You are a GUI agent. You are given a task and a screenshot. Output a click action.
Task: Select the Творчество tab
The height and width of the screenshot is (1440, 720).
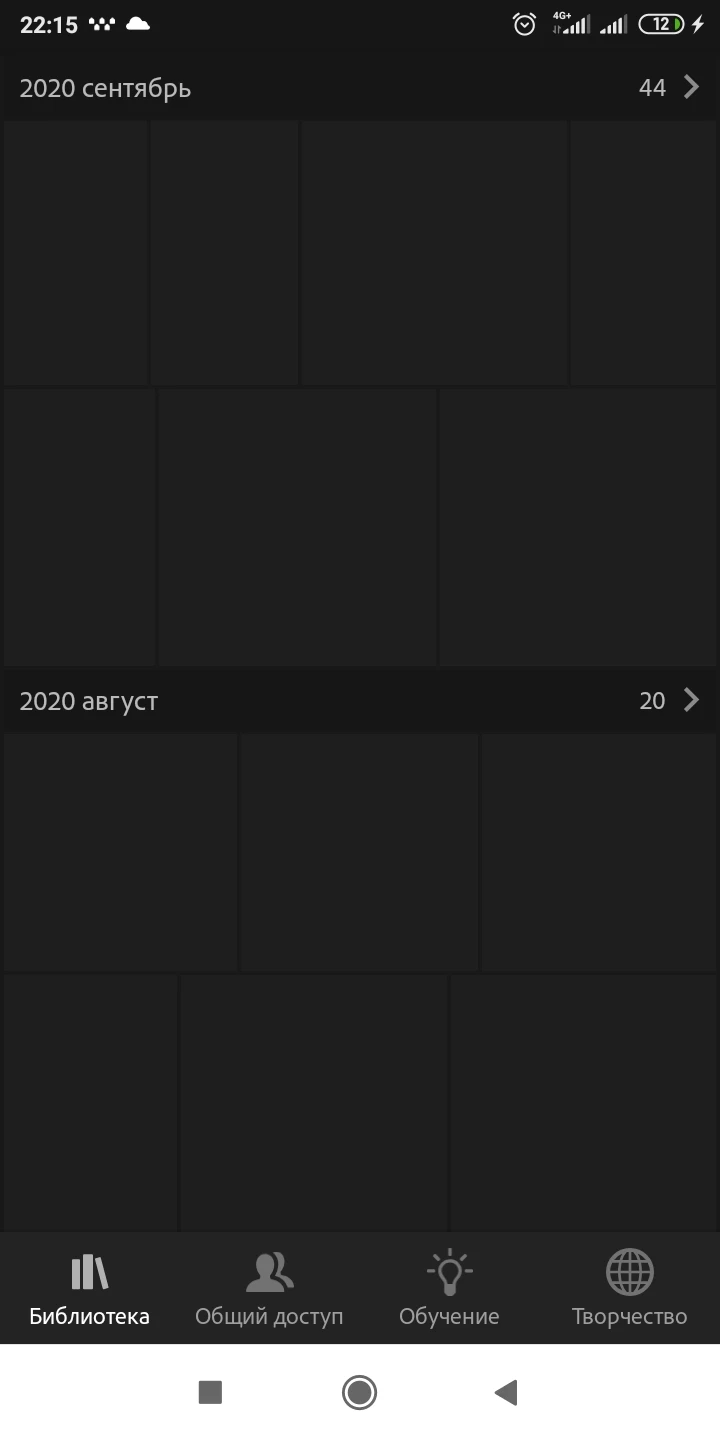(629, 1289)
